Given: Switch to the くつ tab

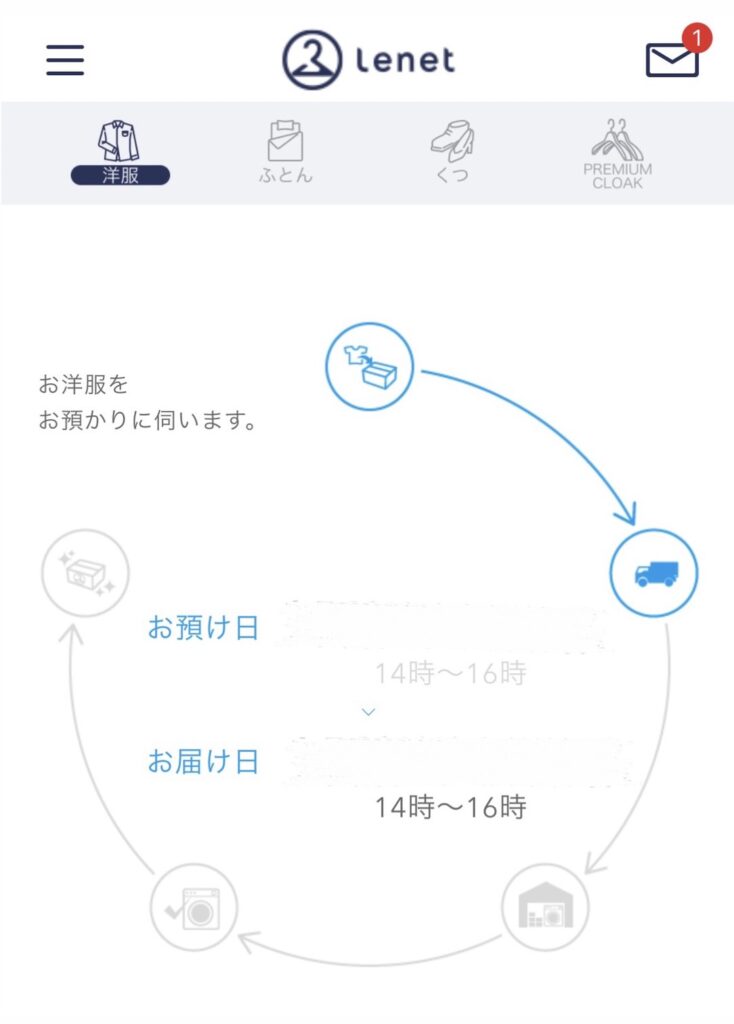Looking at the screenshot, I should [x=452, y=153].
